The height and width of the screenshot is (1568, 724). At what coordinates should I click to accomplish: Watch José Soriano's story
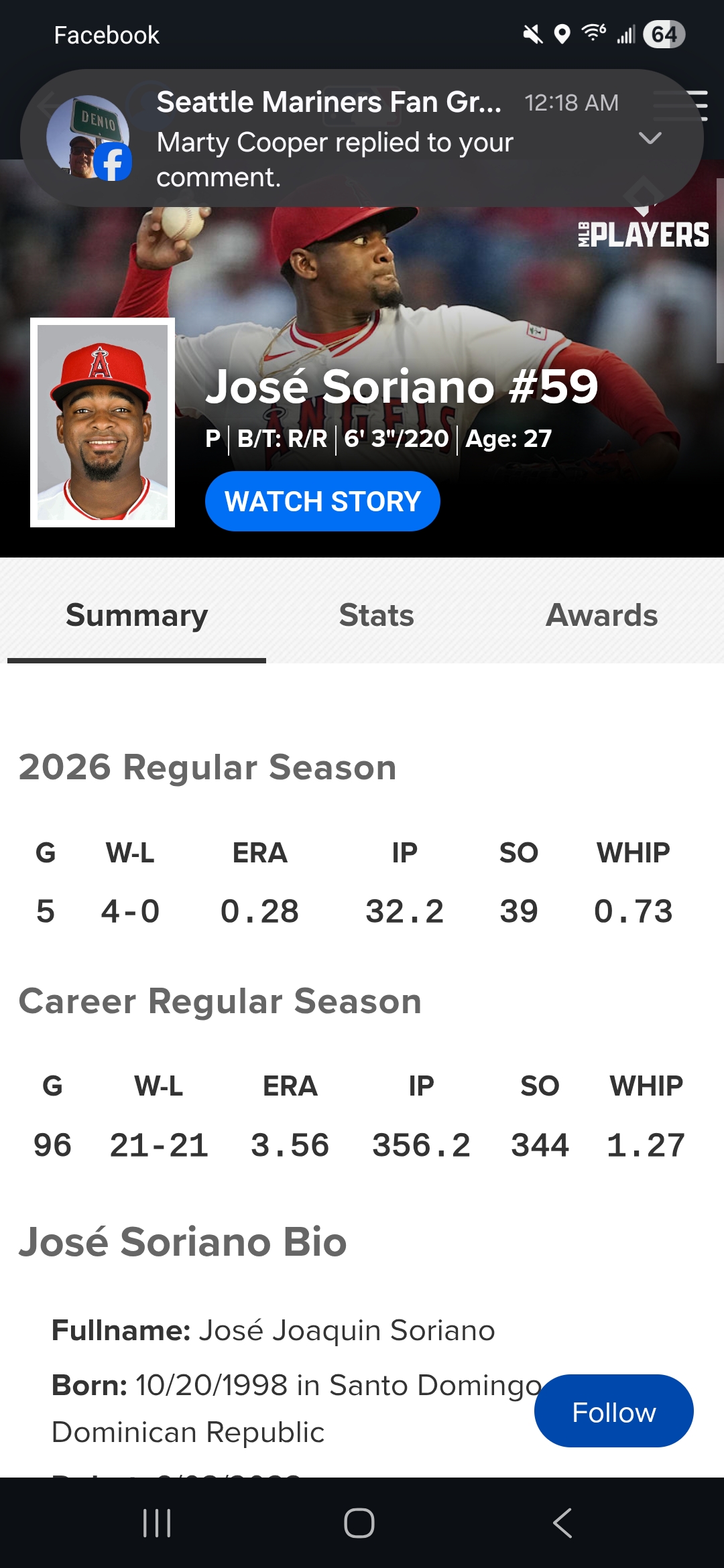click(x=322, y=501)
